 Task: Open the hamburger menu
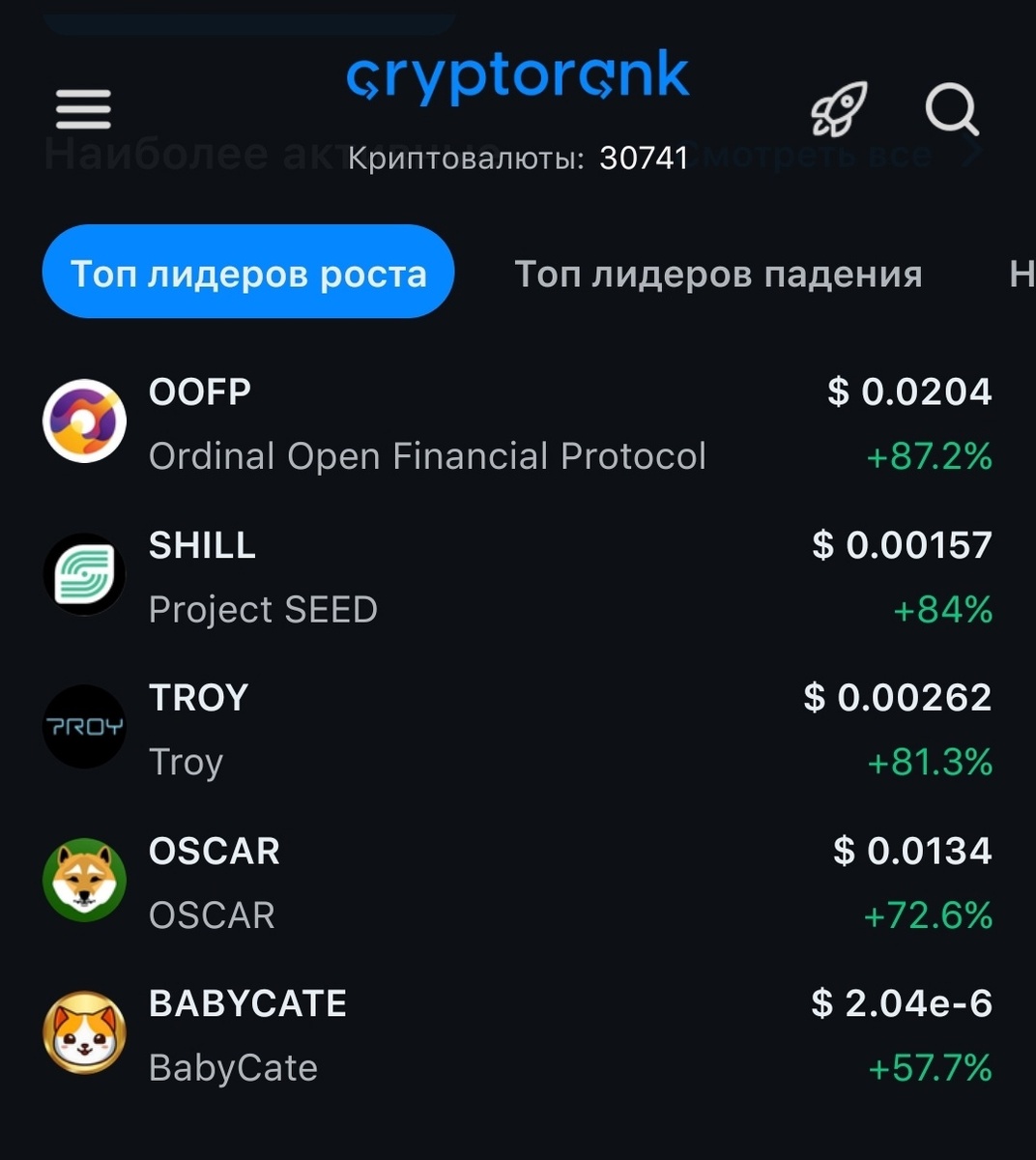pos(83,109)
